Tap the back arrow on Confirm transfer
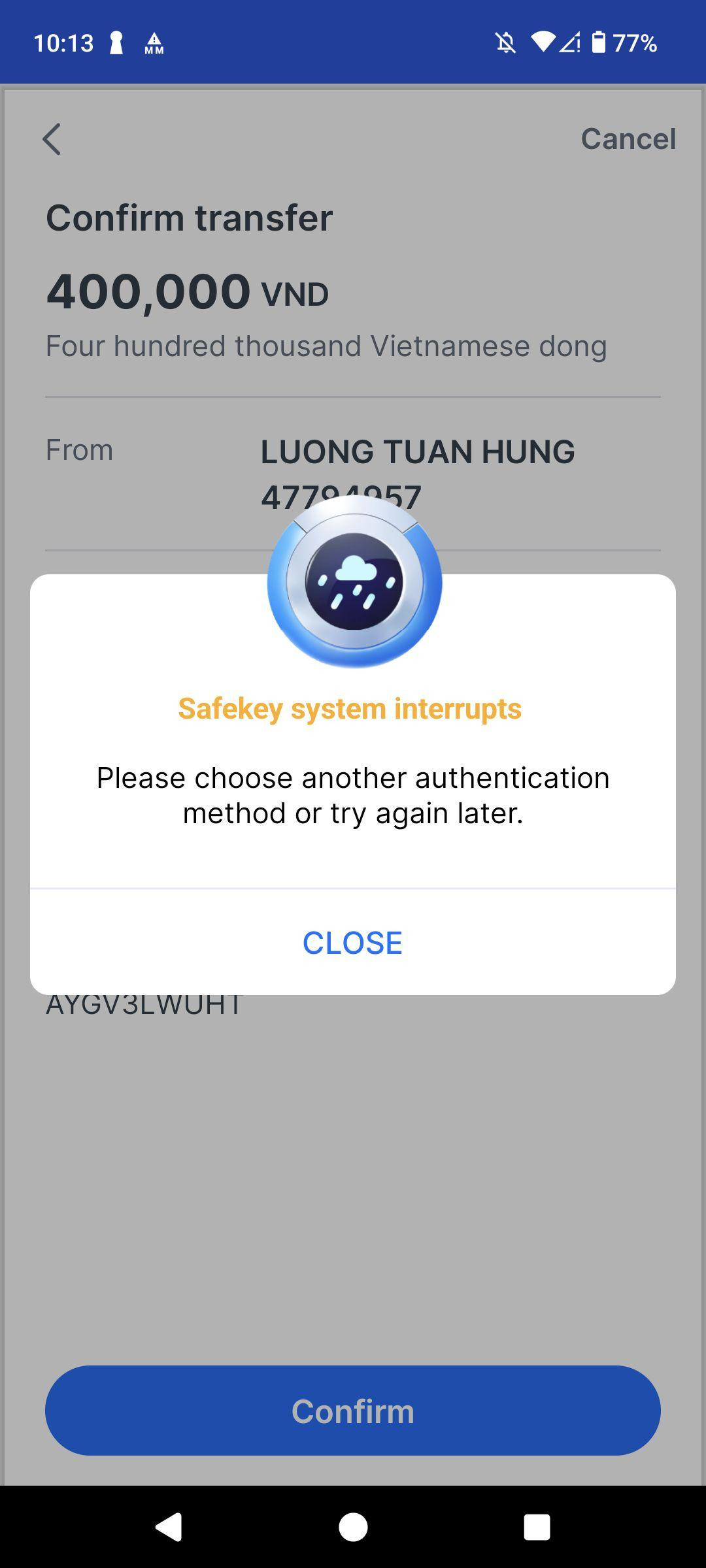 52,139
